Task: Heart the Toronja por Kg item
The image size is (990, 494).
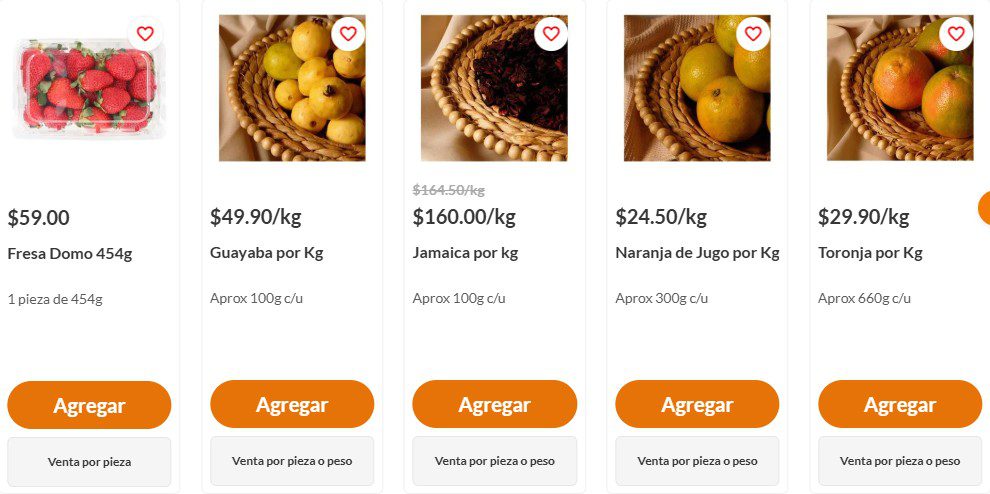Action: (956, 34)
